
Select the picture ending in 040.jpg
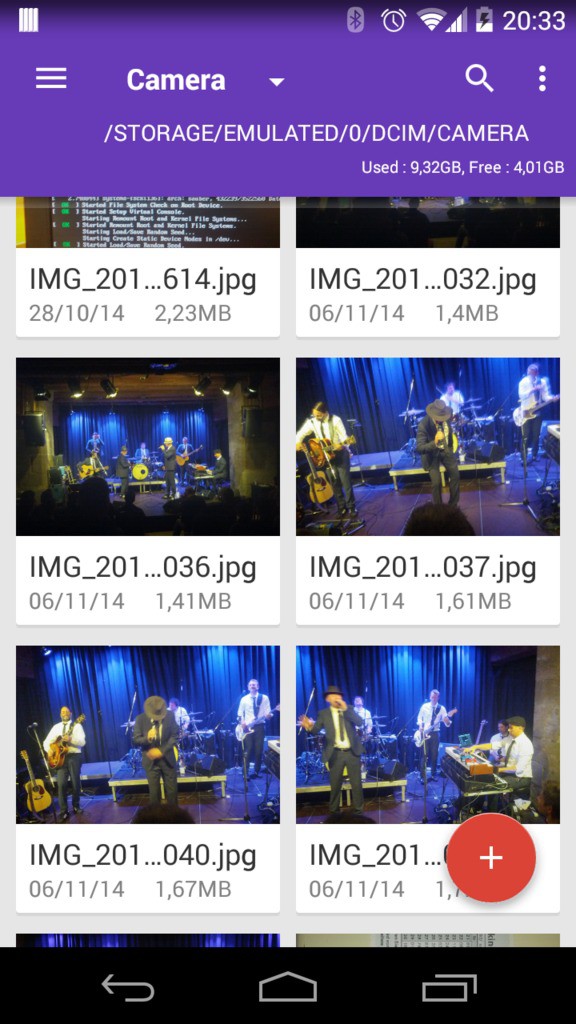(x=148, y=779)
